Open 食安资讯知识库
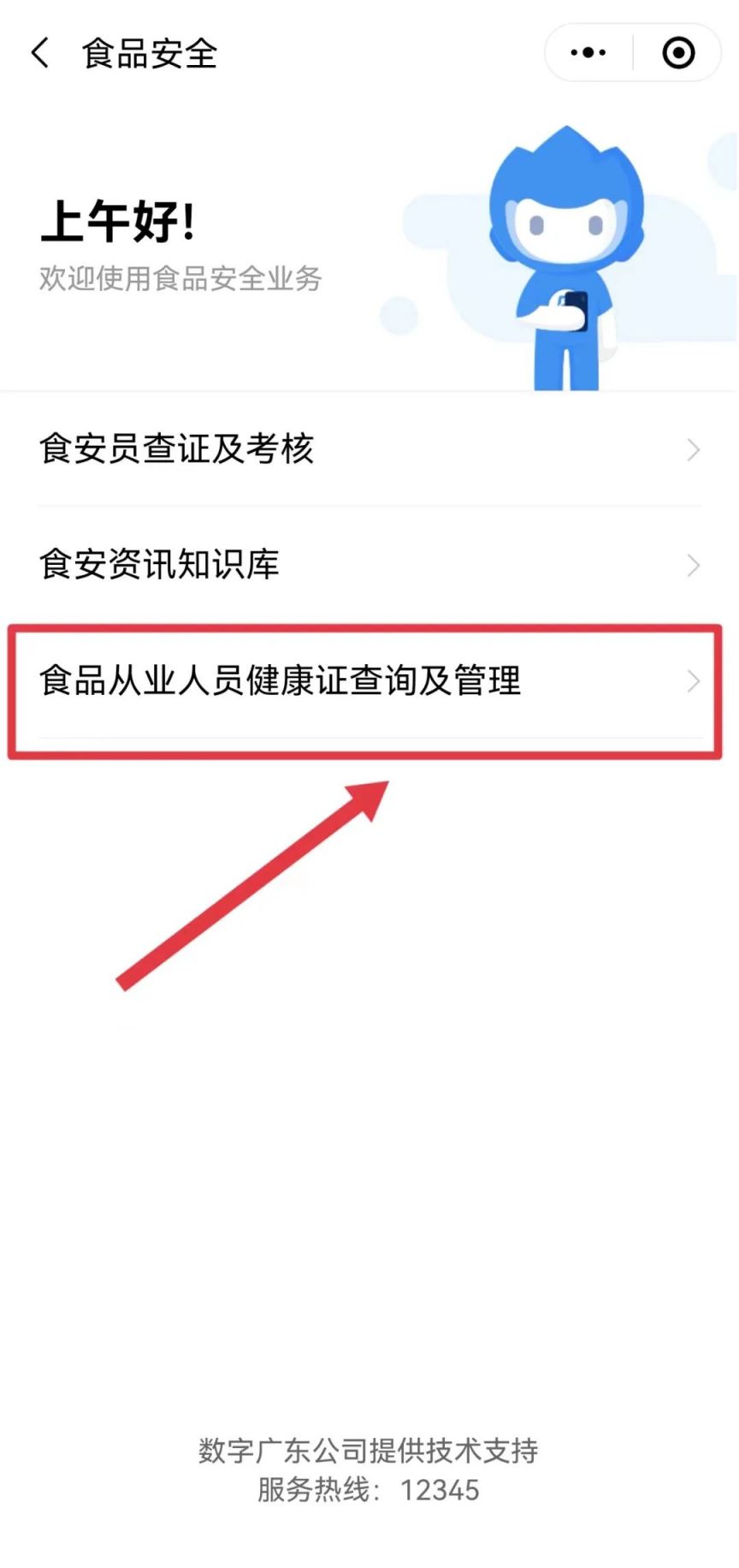The image size is (739, 1568). 368,565
